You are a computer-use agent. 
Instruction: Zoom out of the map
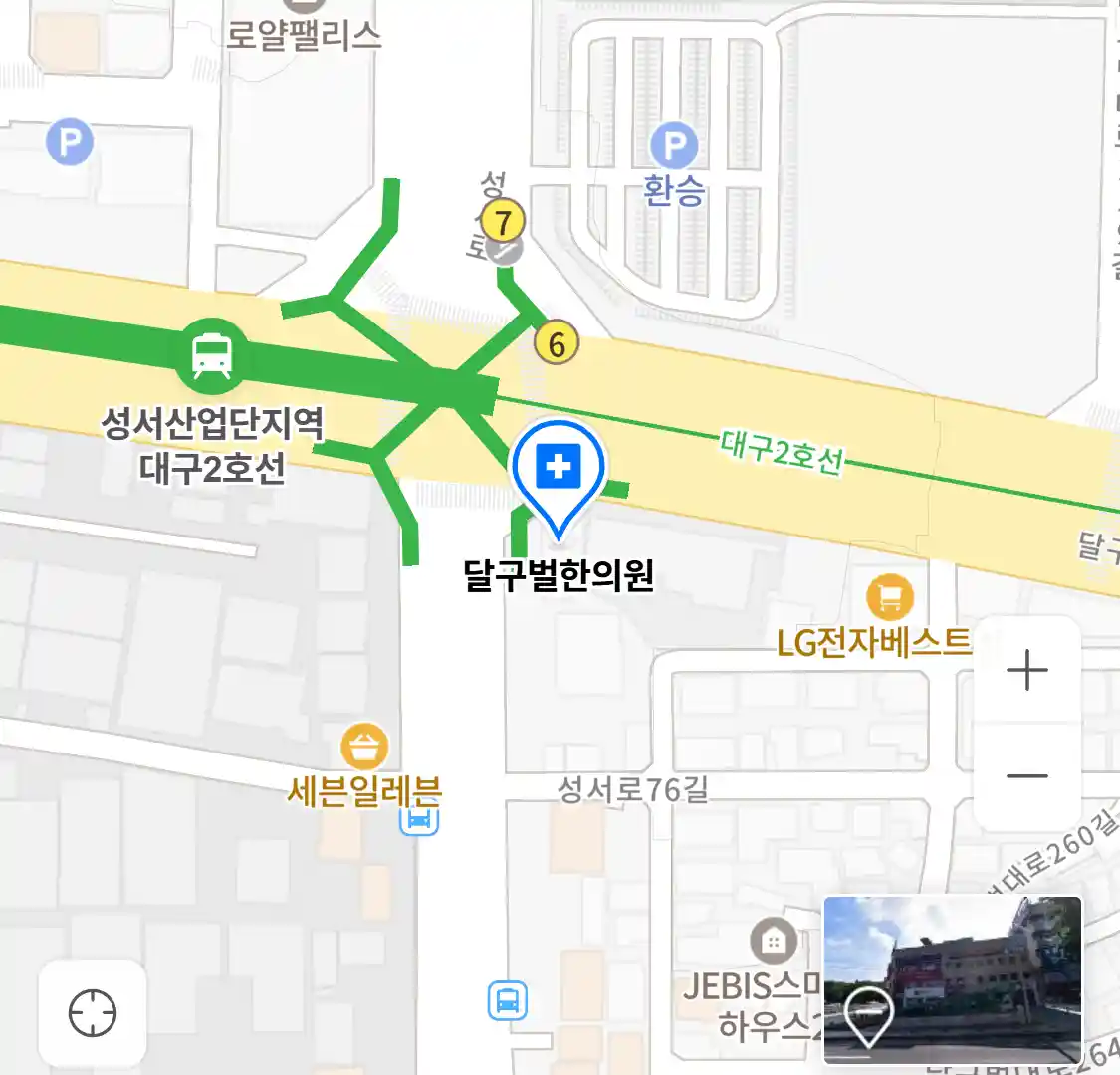pos(1026,776)
